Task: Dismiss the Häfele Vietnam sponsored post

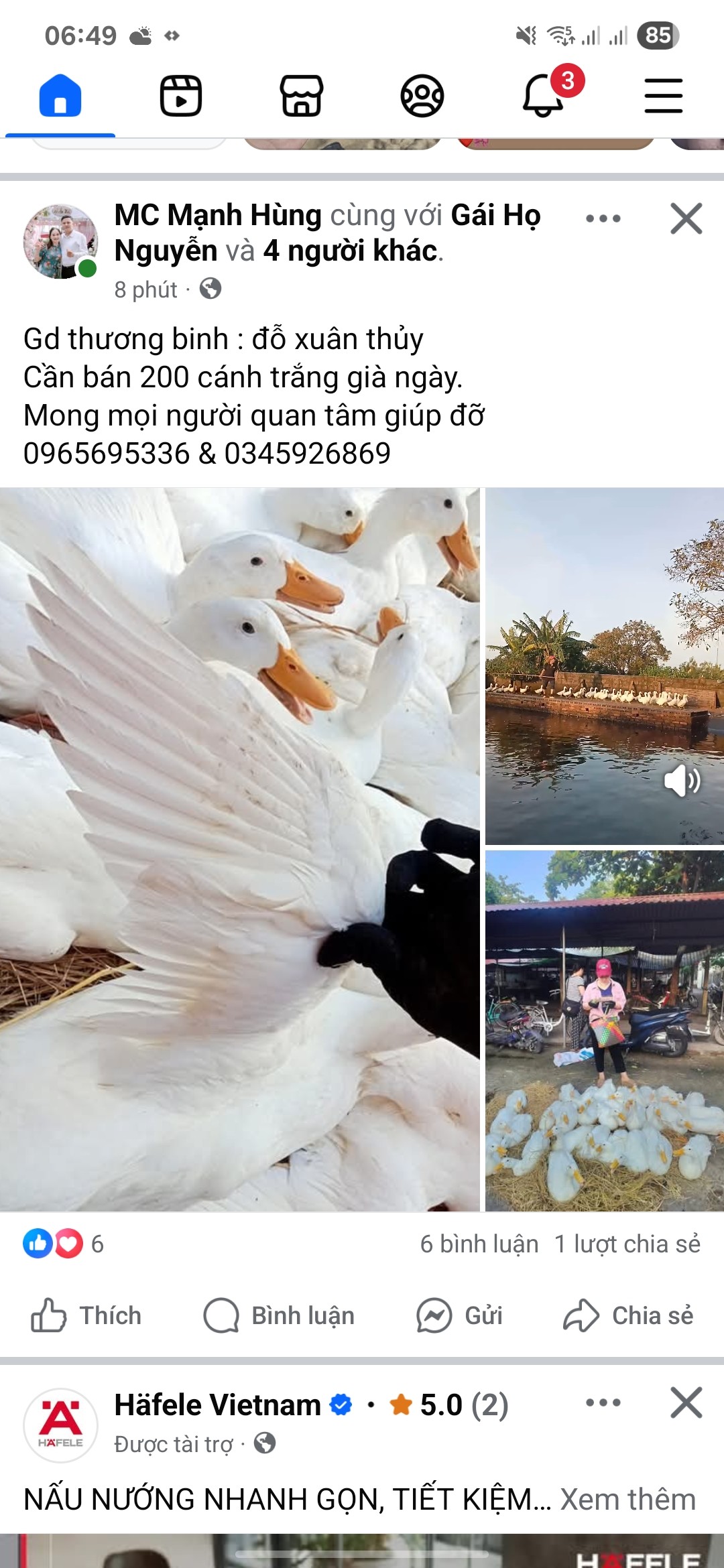Action: pos(686,1402)
